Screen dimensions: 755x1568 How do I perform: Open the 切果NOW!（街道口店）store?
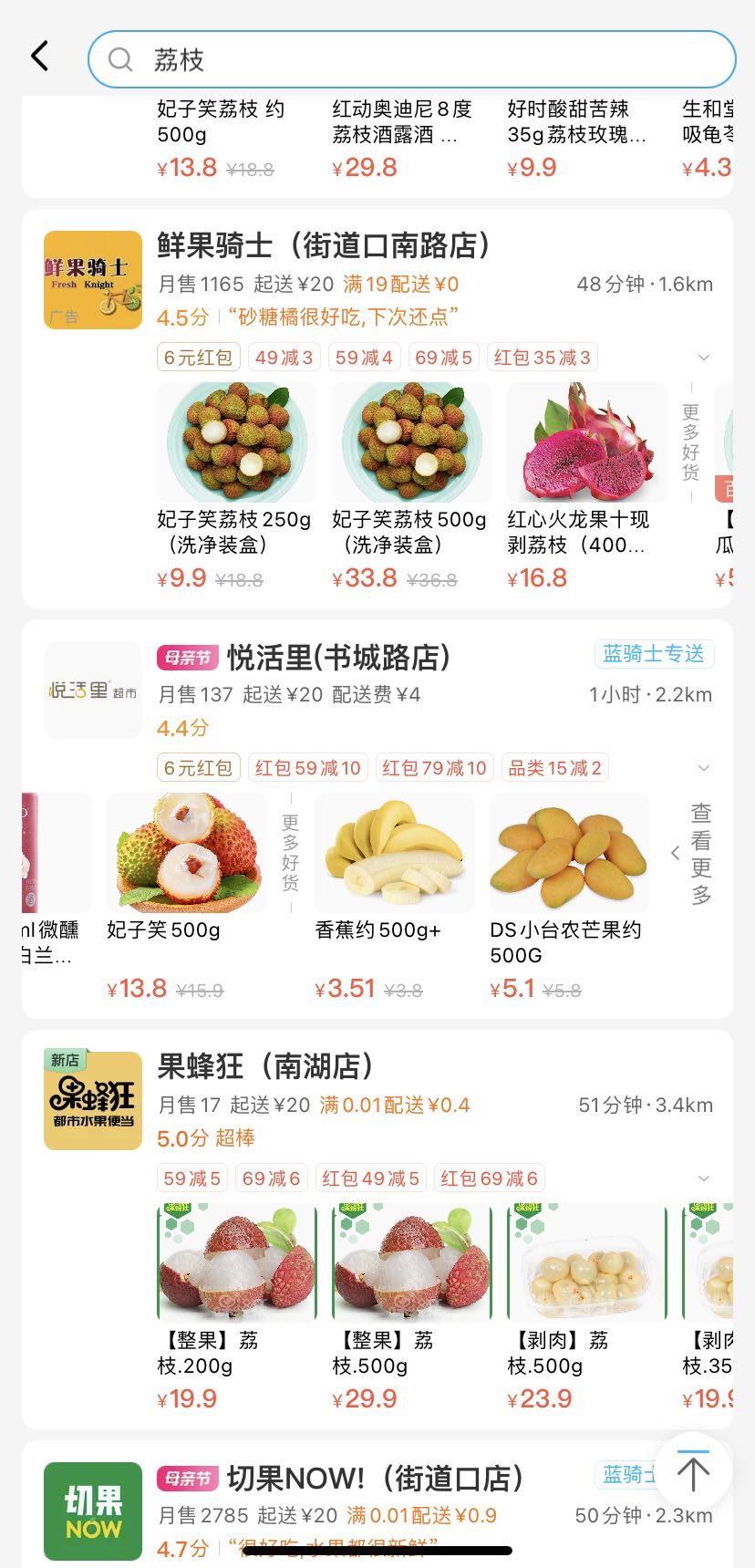(x=376, y=1478)
